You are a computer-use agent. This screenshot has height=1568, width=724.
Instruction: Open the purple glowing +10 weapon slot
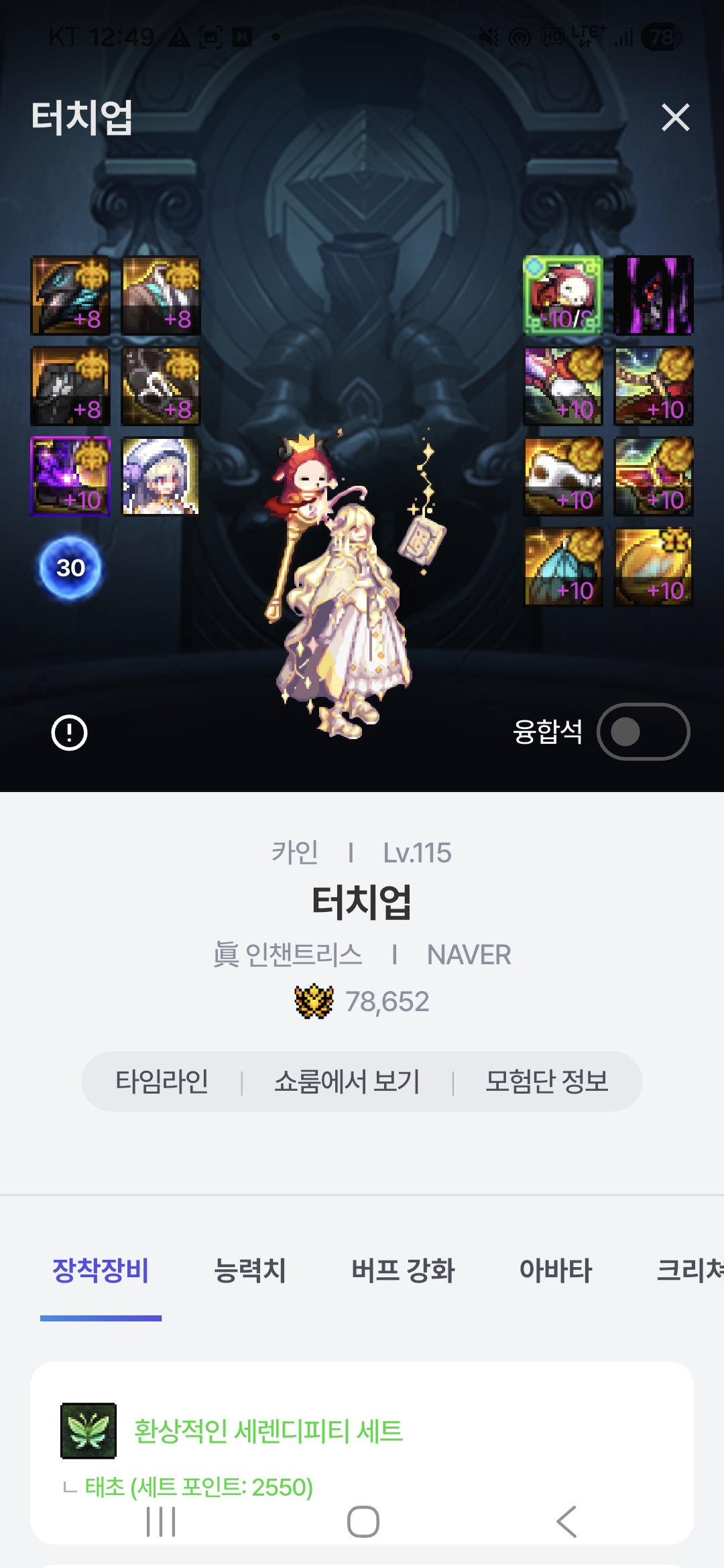(x=70, y=476)
